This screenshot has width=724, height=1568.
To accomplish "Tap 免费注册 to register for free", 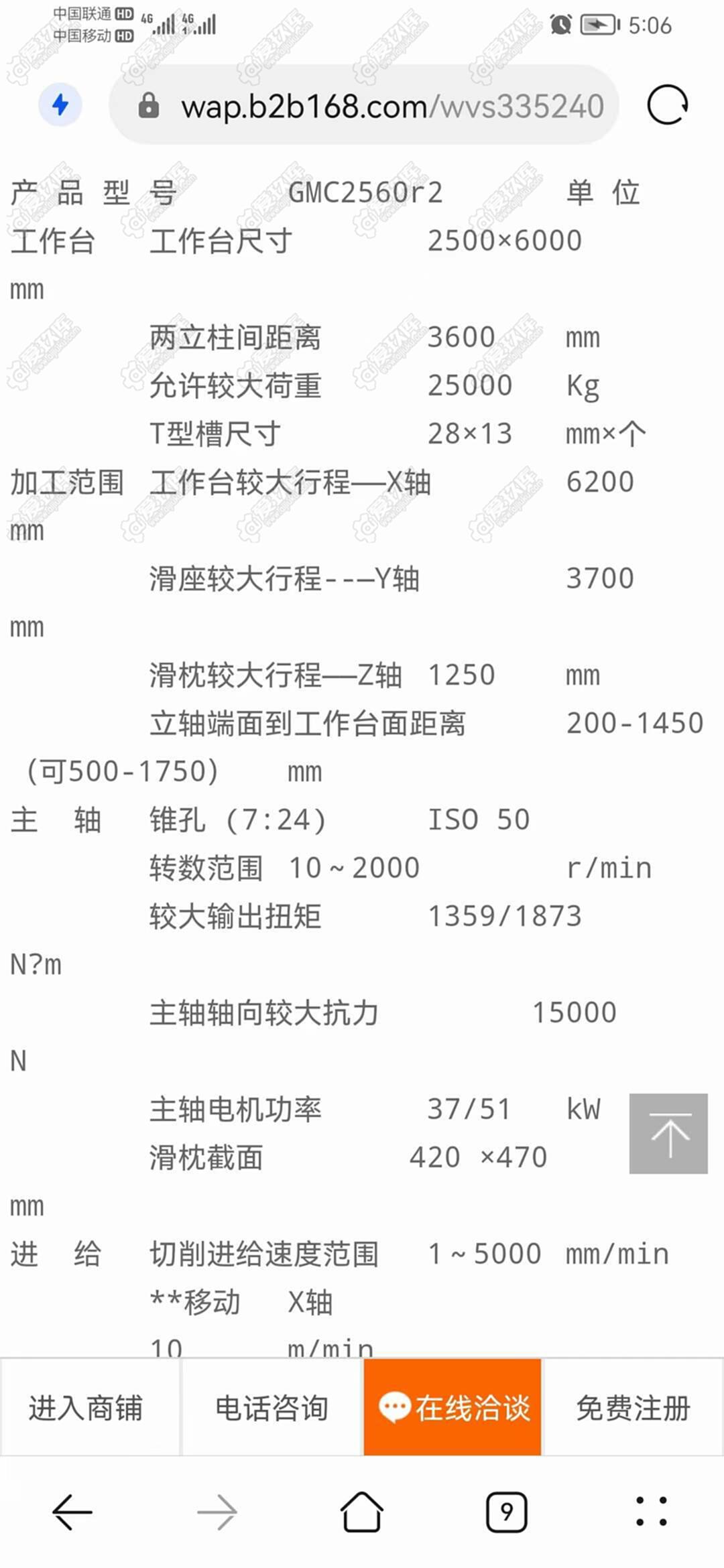I will pyautogui.click(x=632, y=1409).
